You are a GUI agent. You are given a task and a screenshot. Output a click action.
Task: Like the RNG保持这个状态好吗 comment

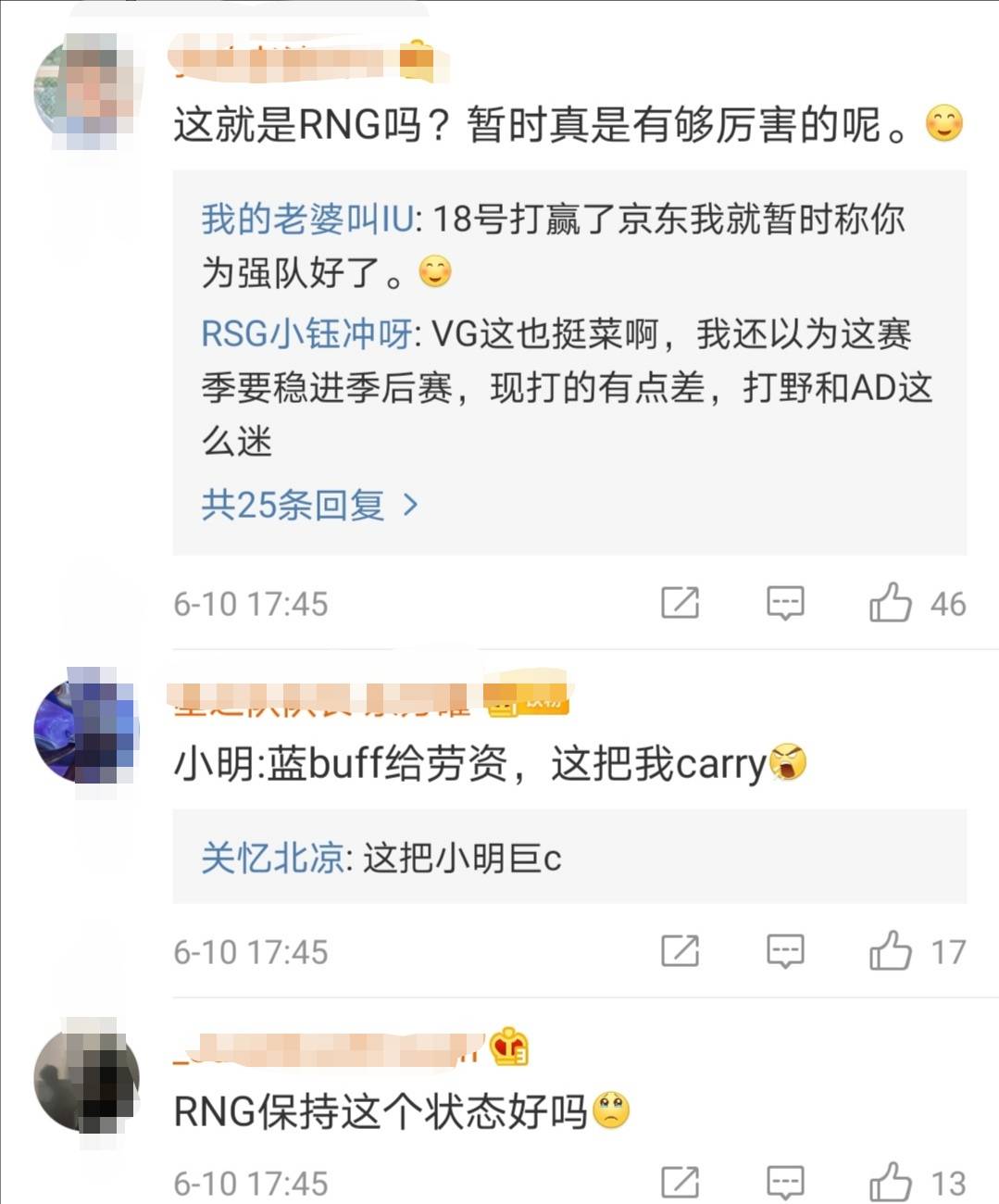tap(890, 1183)
